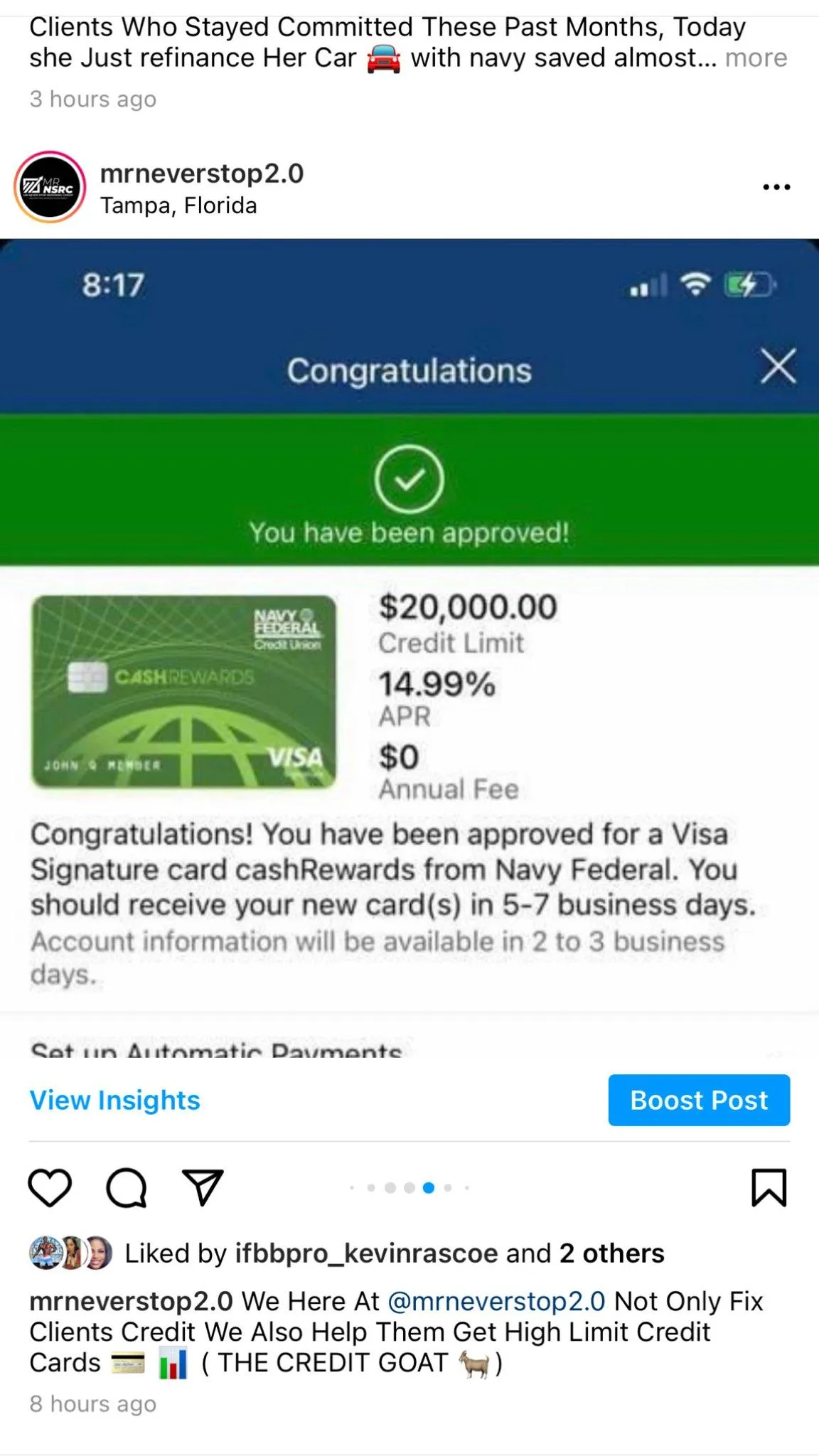The width and height of the screenshot is (819, 1456).
Task: Tap the carousel page indicator dots
Action: point(409,1187)
